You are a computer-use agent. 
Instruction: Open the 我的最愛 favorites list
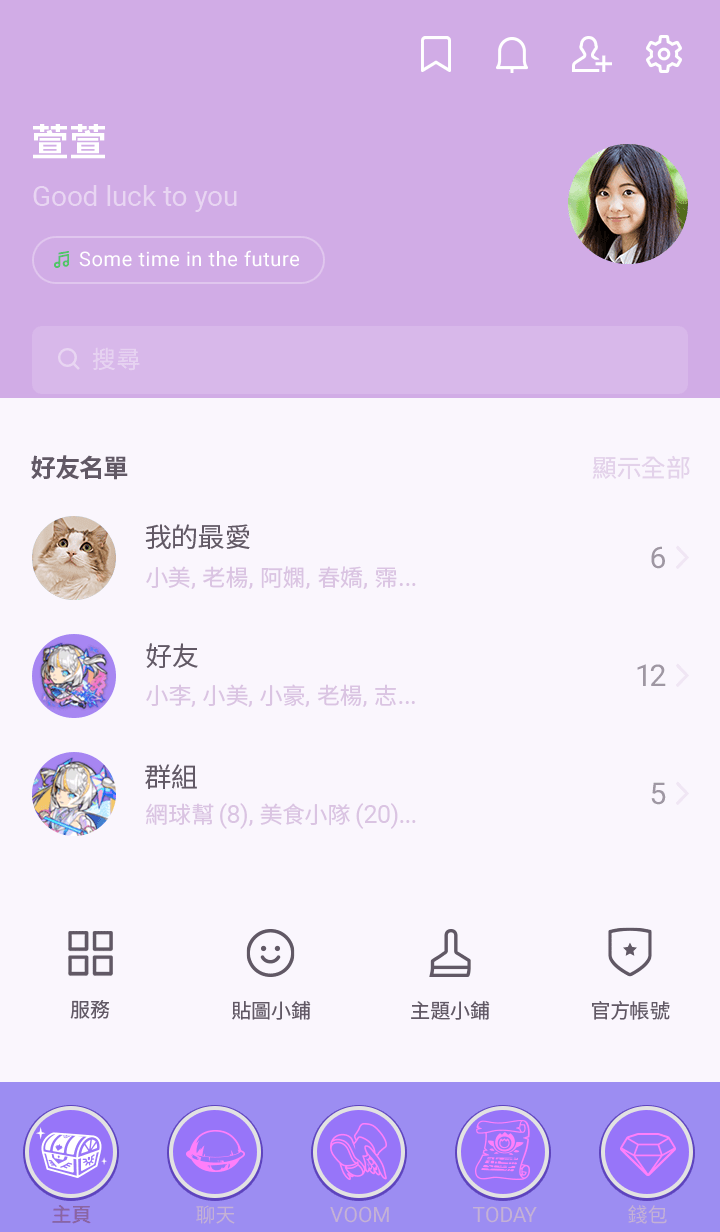pyautogui.click(x=360, y=558)
